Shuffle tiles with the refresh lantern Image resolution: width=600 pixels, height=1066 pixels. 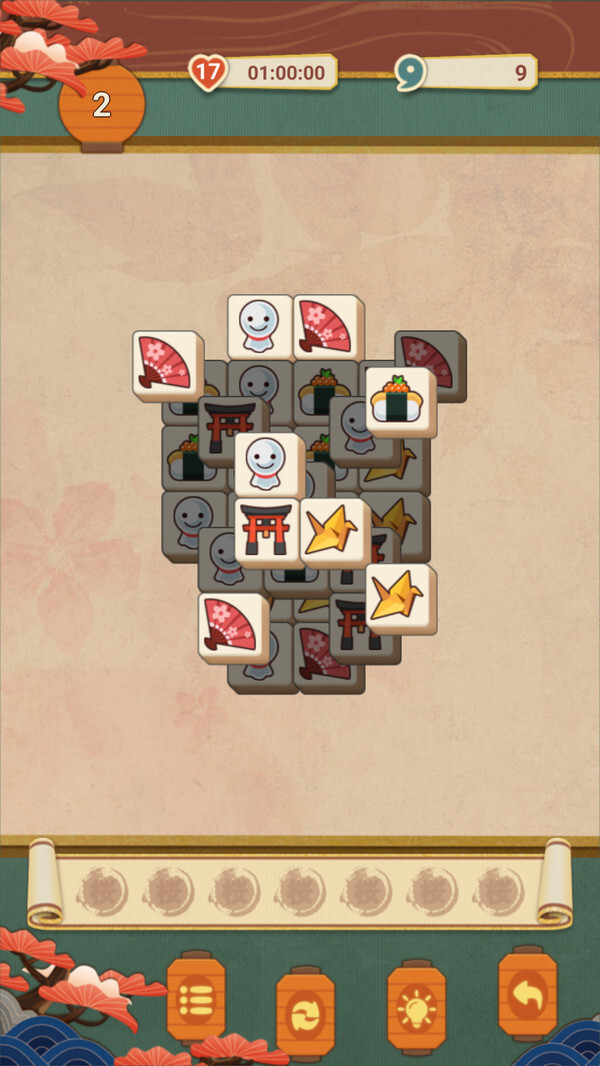(304, 1012)
